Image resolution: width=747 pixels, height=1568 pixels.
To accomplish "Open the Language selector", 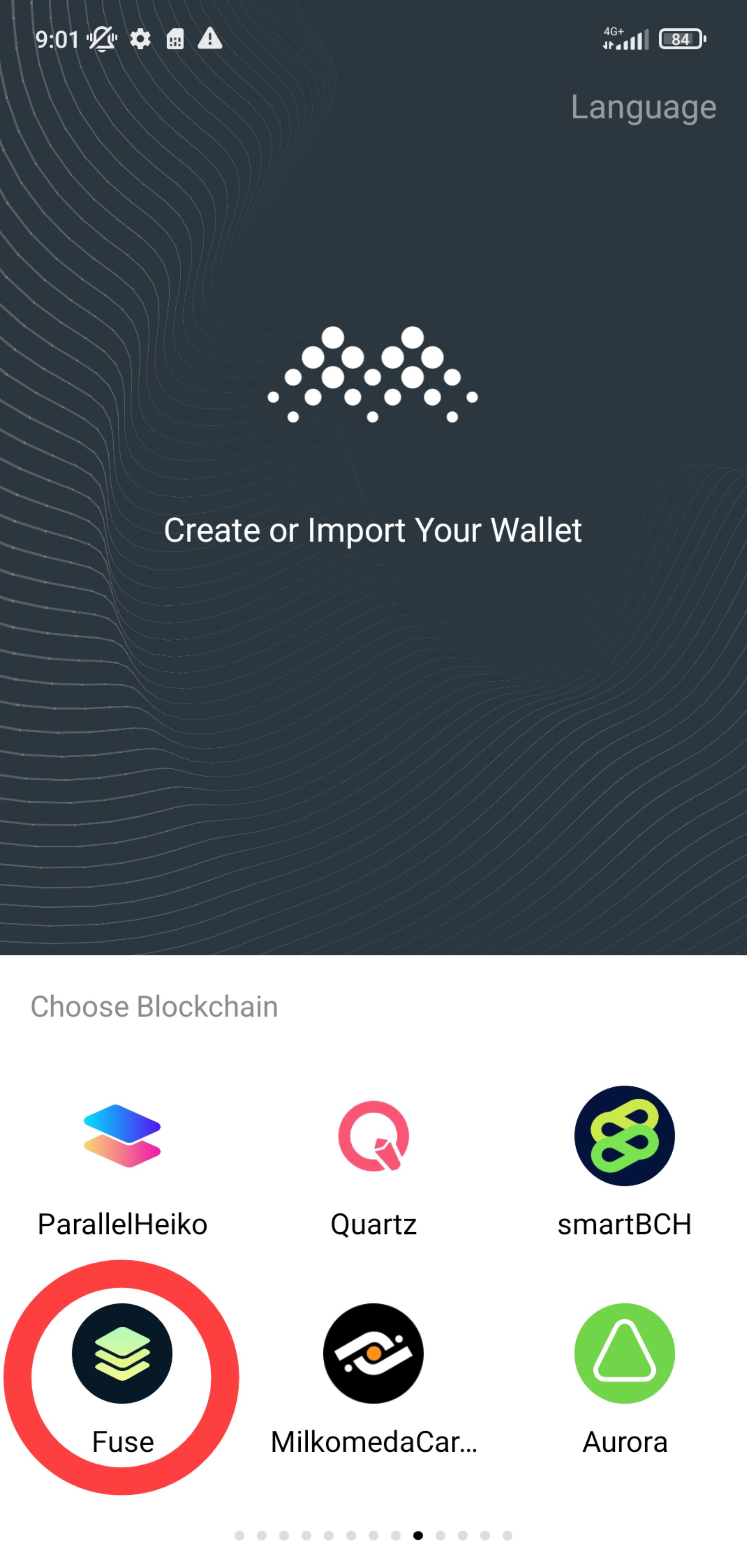I will coord(643,107).
